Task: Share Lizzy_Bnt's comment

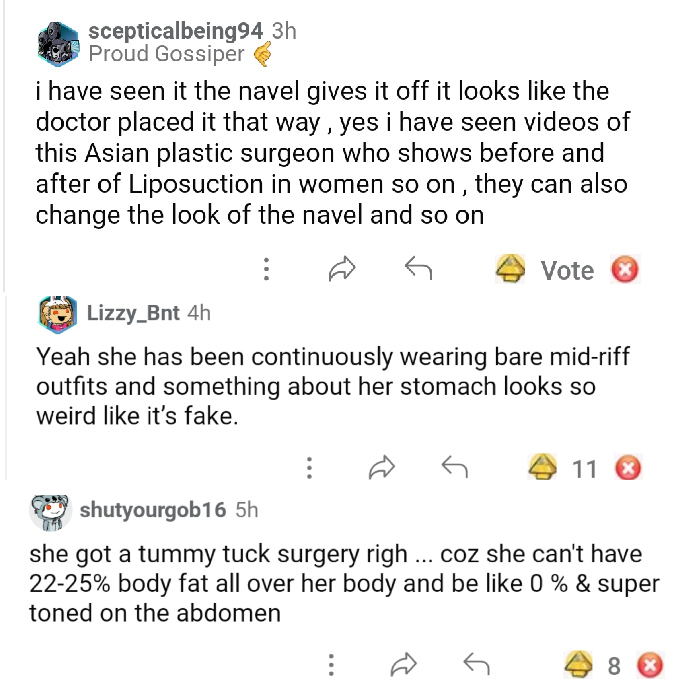Action: pos(383,467)
